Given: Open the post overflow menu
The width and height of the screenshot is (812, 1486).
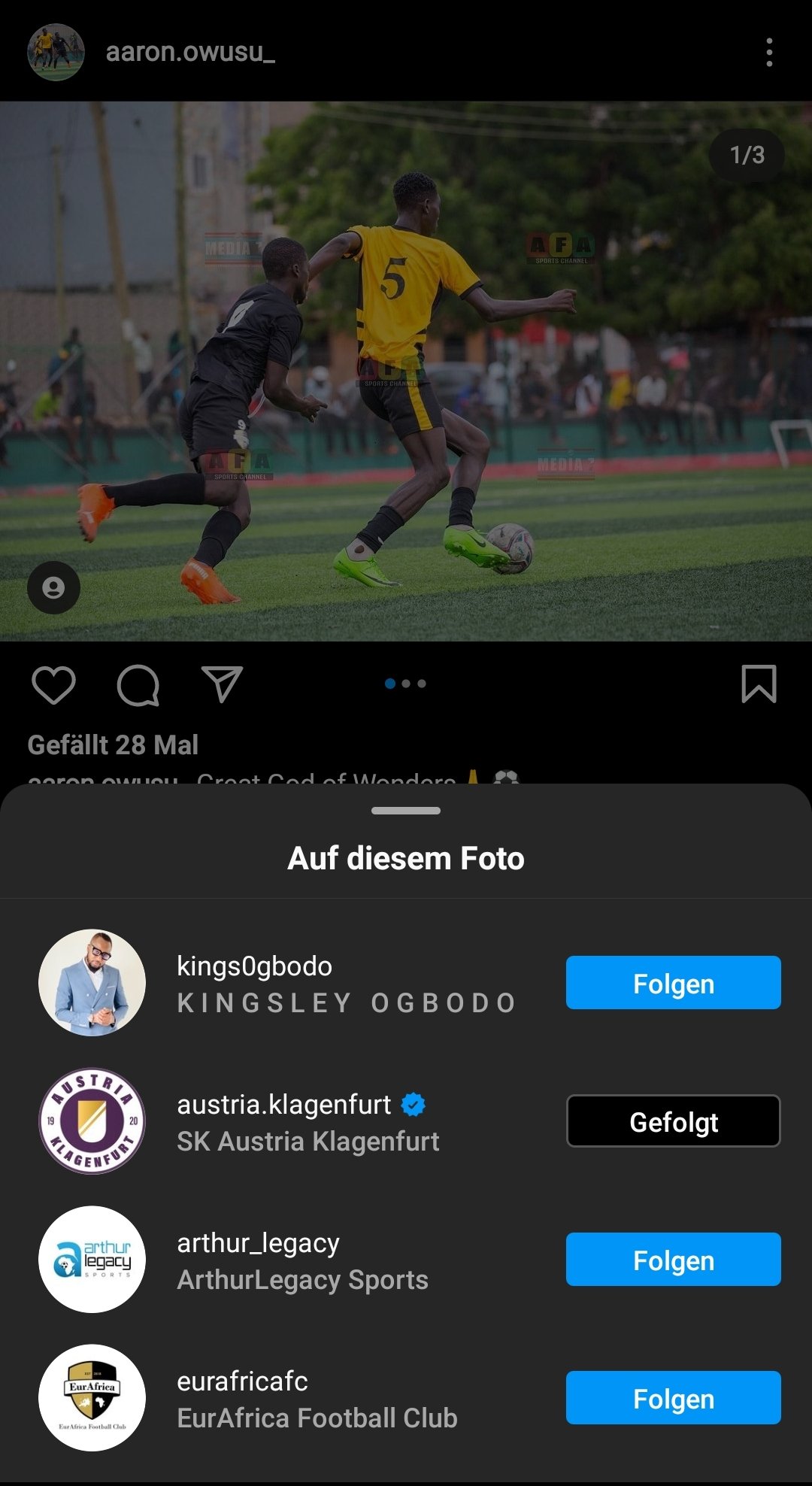Looking at the screenshot, I should click(x=768, y=53).
